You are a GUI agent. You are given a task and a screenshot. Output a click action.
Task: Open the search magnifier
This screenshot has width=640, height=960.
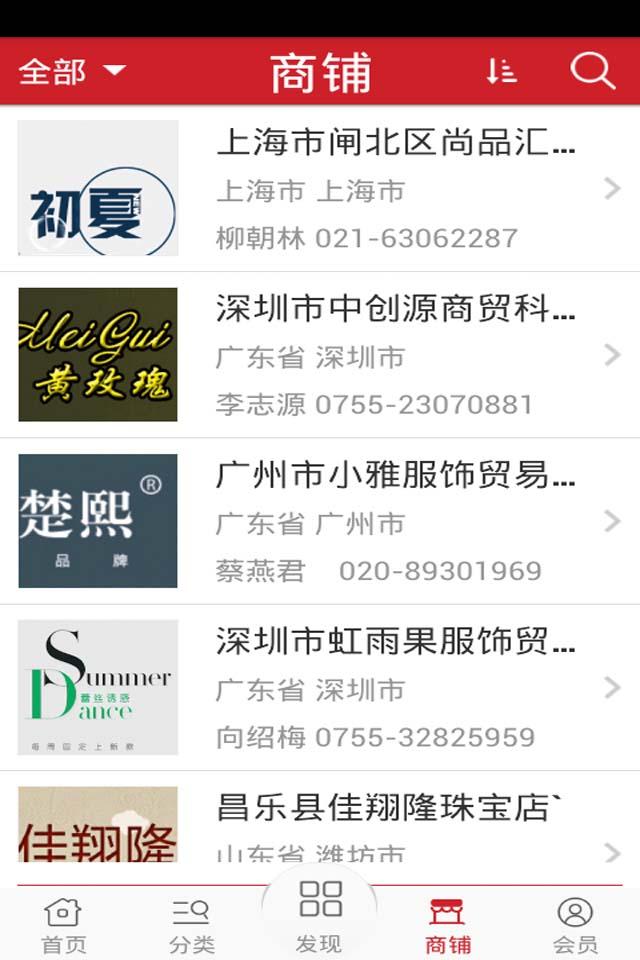pos(592,71)
